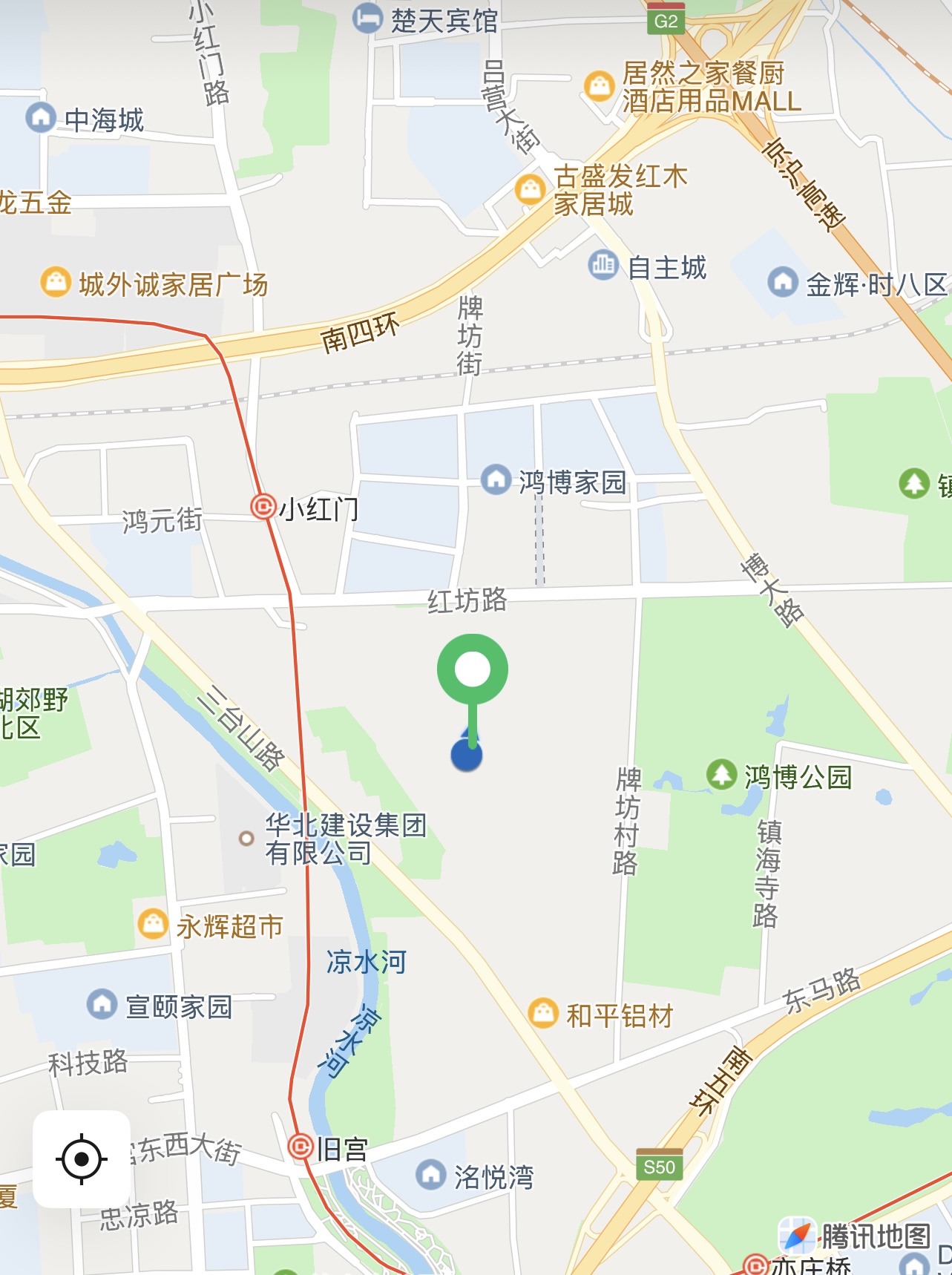
Task: Select the 旧宫 subway station marker
Action: pos(301,1147)
